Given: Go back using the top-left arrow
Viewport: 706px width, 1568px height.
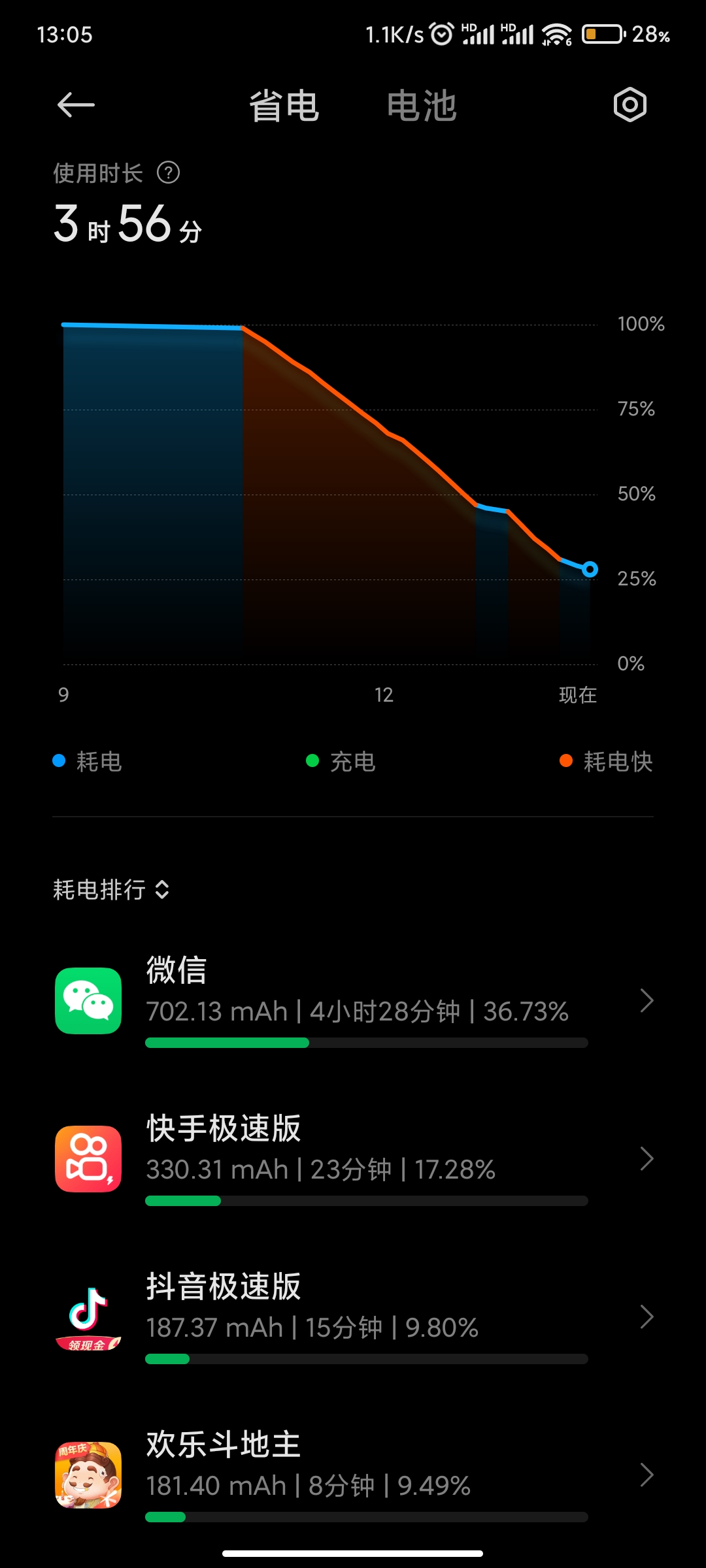Looking at the screenshot, I should point(76,105).
